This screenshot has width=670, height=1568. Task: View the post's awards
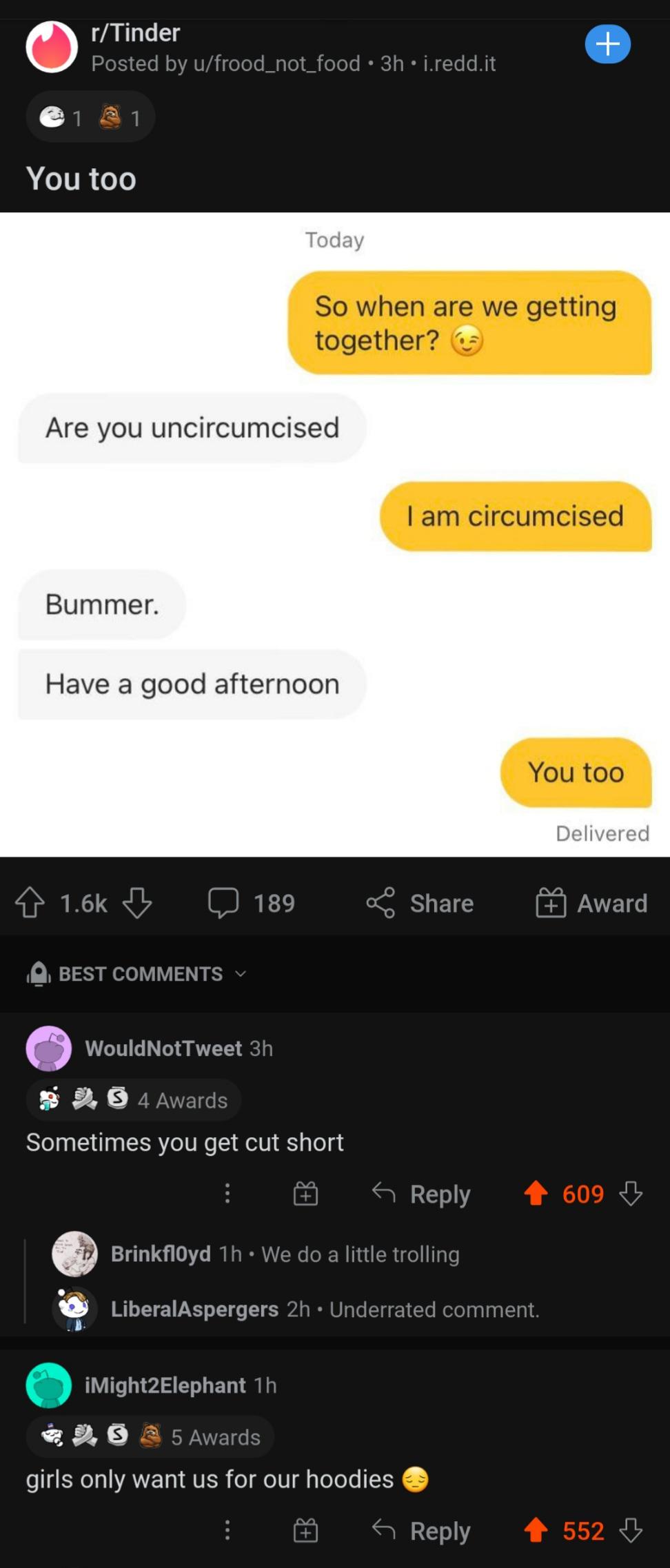click(90, 118)
